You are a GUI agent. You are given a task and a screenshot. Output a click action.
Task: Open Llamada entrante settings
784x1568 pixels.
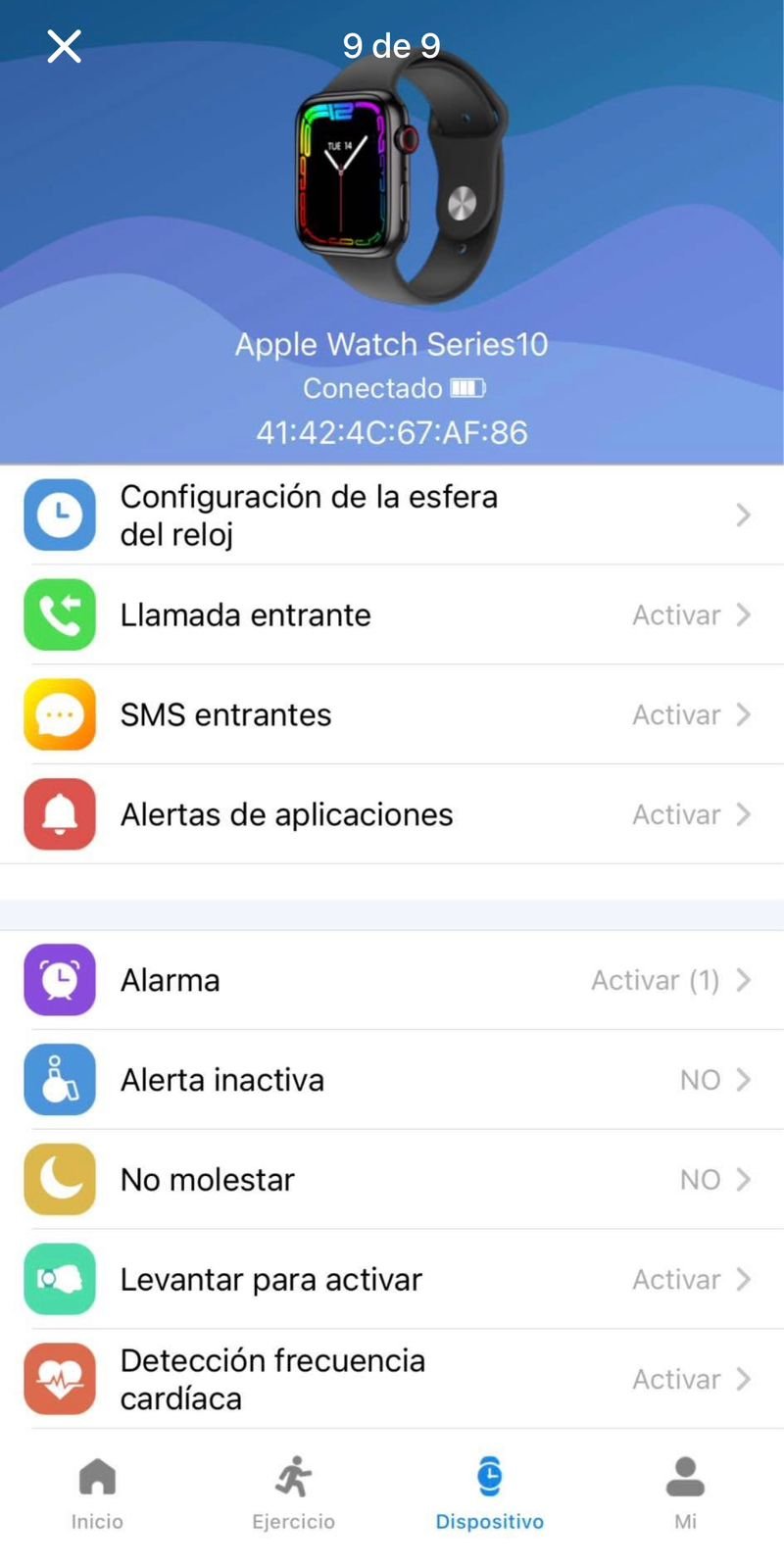392,615
